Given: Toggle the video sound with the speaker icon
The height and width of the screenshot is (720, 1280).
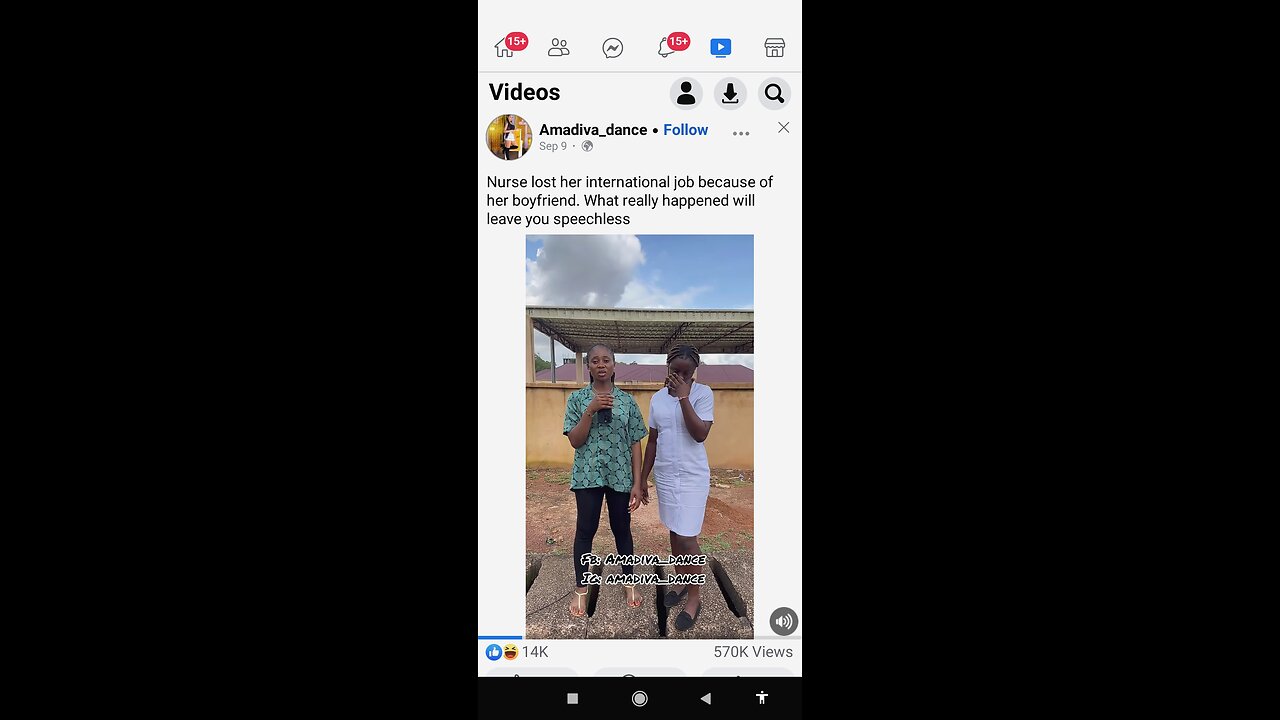Looking at the screenshot, I should tap(783, 621).
